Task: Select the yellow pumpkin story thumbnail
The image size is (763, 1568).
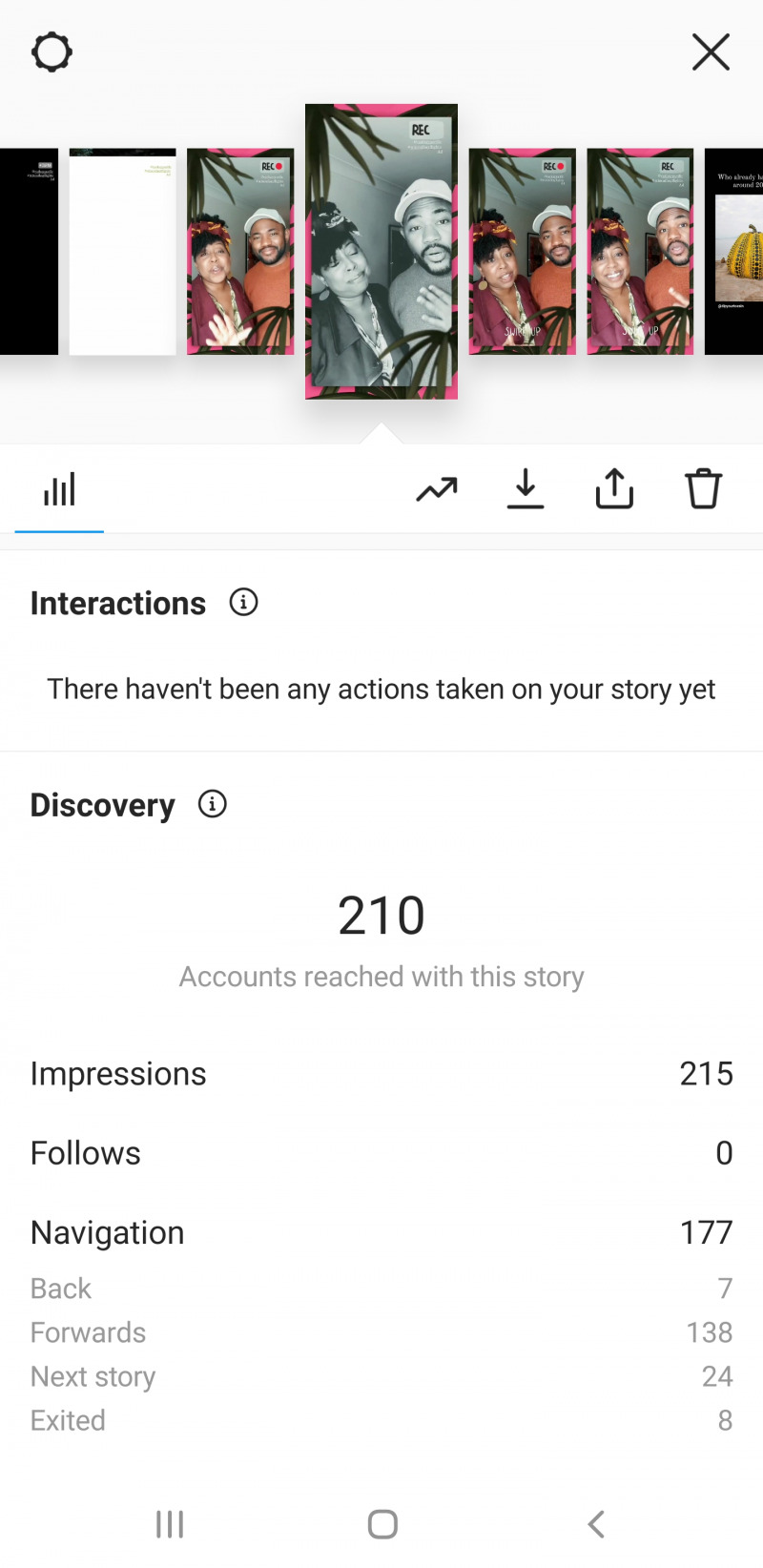Action: [x=736, y=252]
